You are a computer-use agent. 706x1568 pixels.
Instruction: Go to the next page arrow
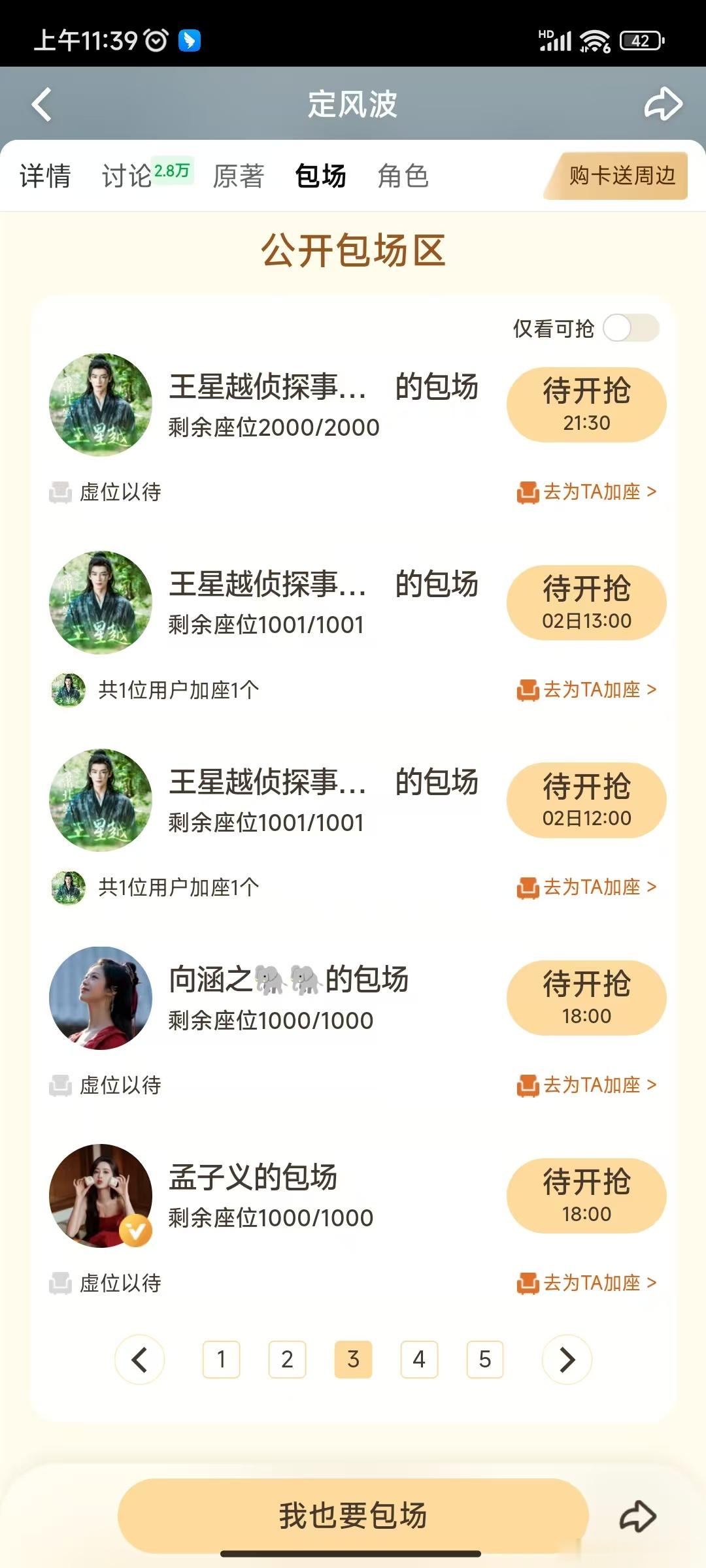tap(567, 1360)
